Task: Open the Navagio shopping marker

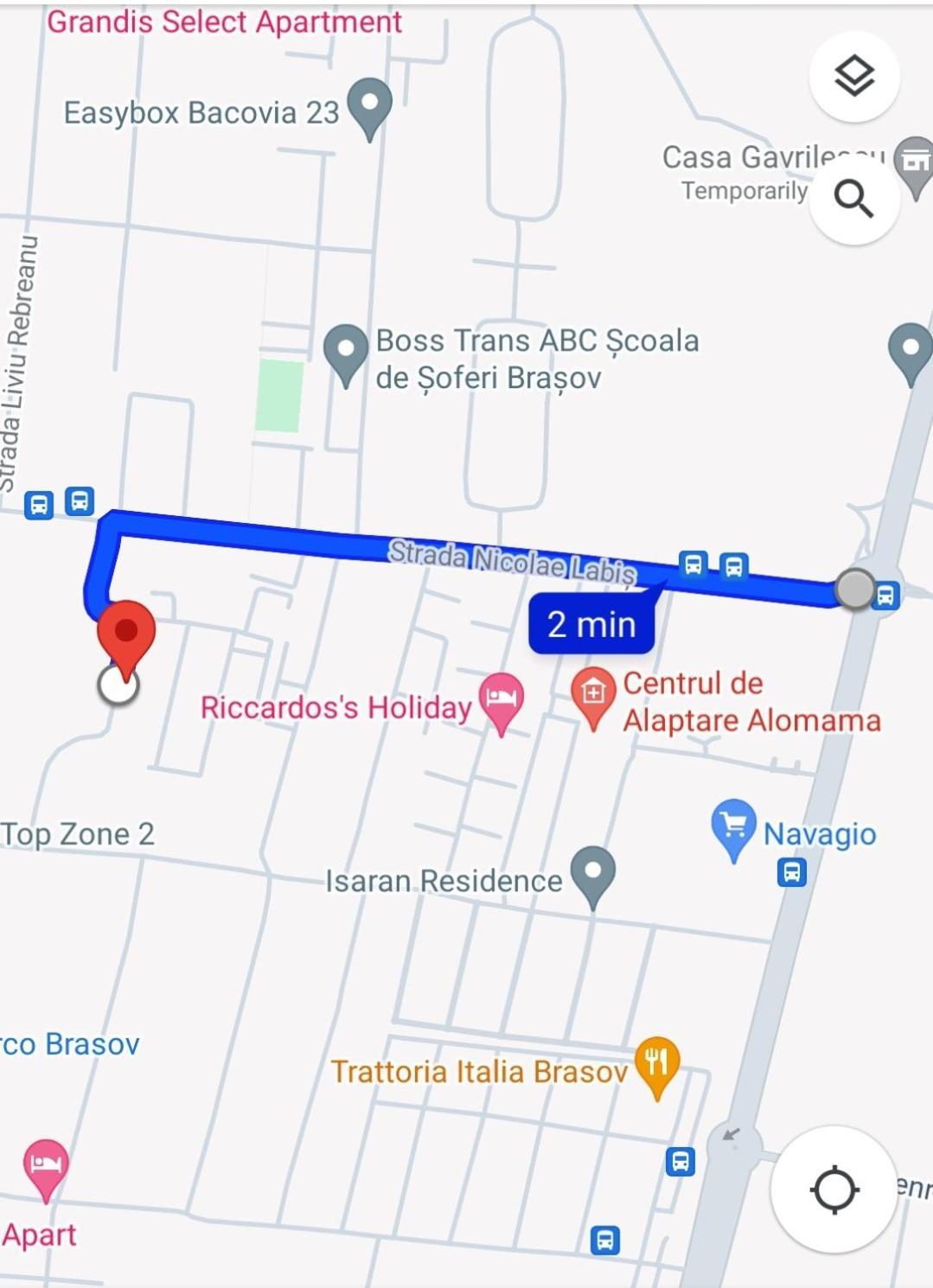Action: pos(733,824)
